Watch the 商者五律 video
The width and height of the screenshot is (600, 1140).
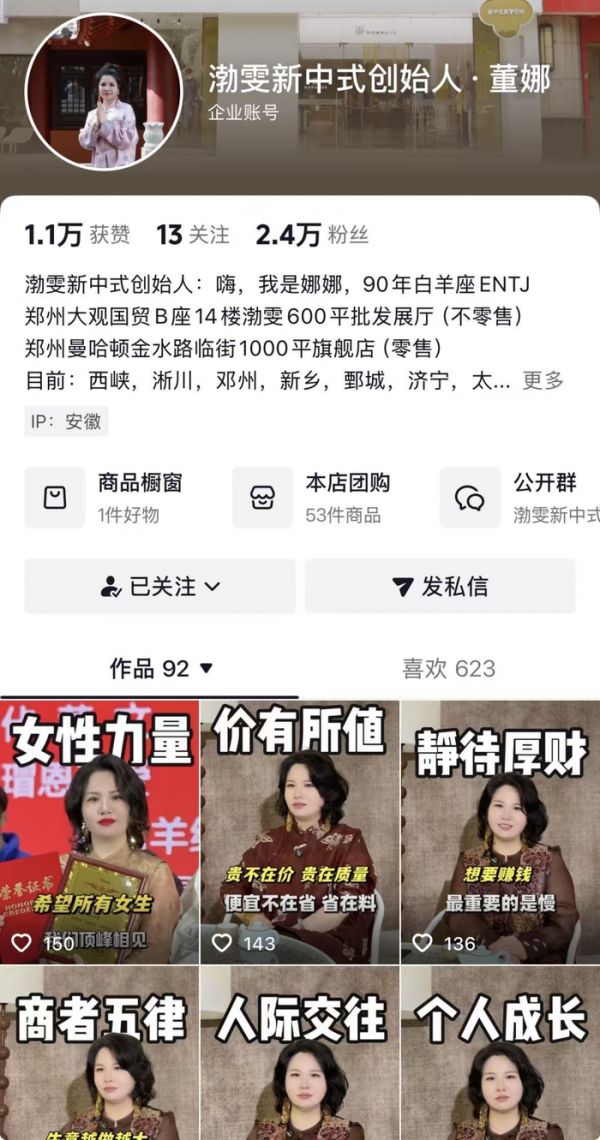click(x=100, y=1055)
